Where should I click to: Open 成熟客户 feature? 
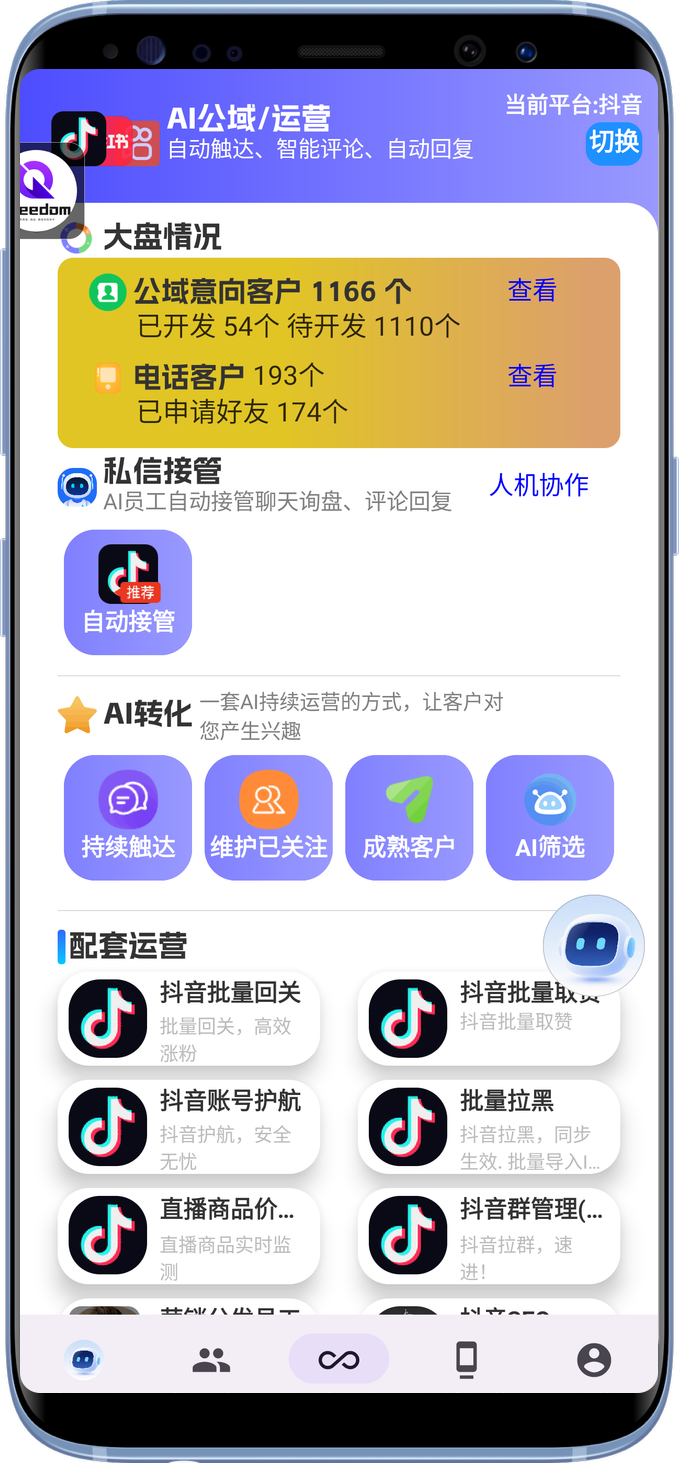409,817
